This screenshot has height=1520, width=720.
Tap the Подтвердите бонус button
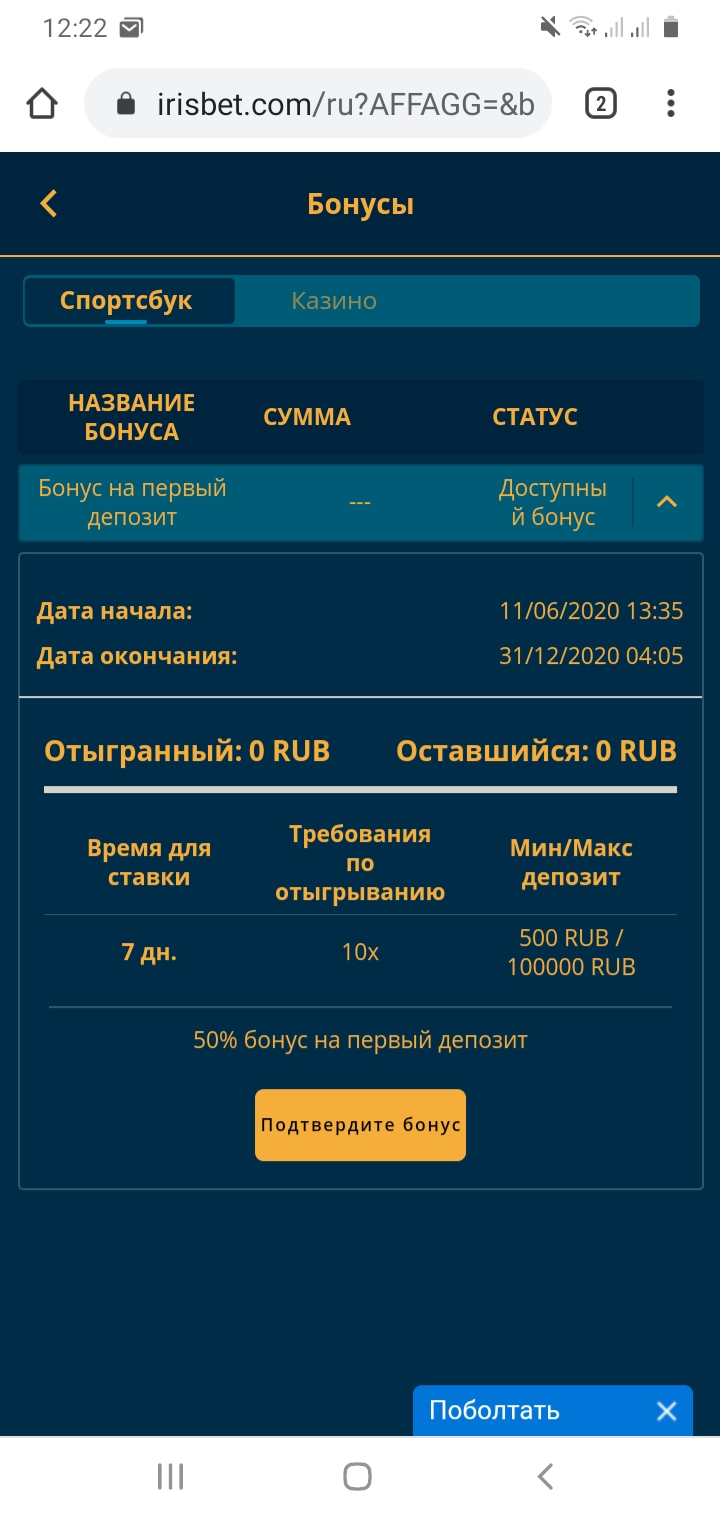360,1125
